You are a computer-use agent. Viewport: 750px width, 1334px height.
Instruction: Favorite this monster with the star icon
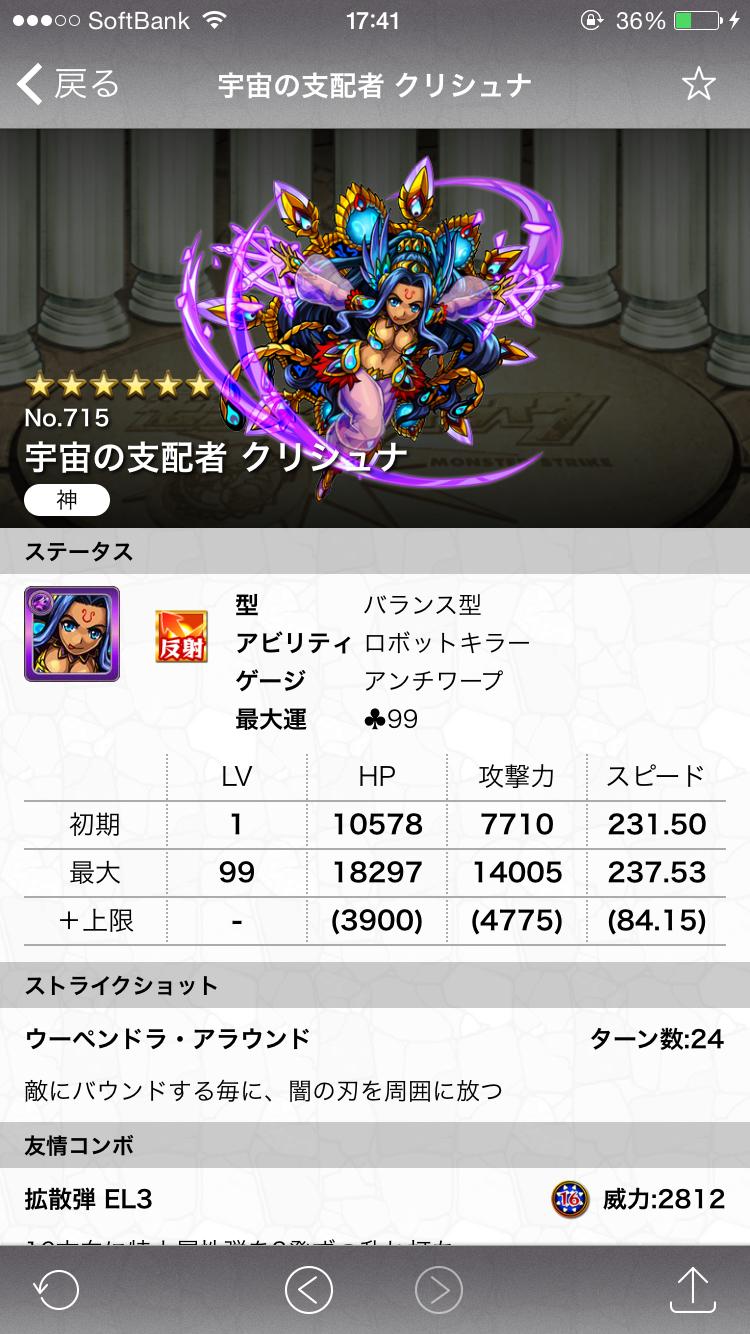click(698, 85)
